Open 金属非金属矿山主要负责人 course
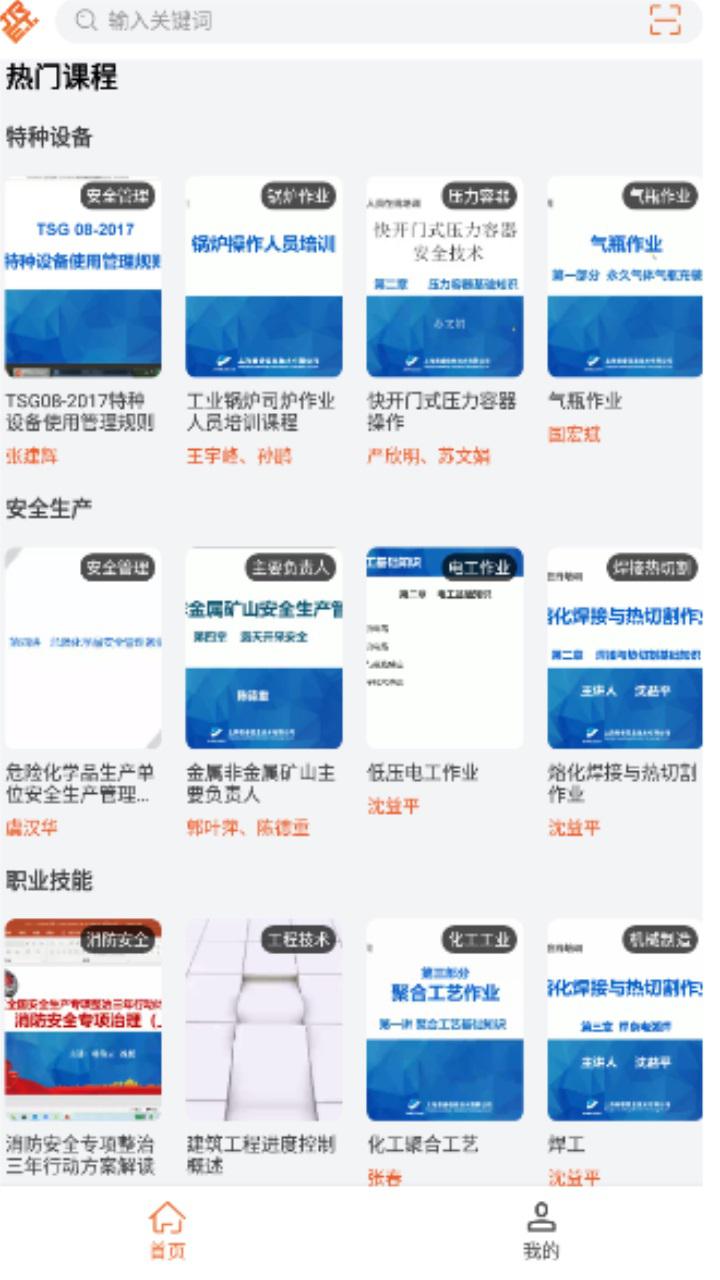 pos(264,694)
